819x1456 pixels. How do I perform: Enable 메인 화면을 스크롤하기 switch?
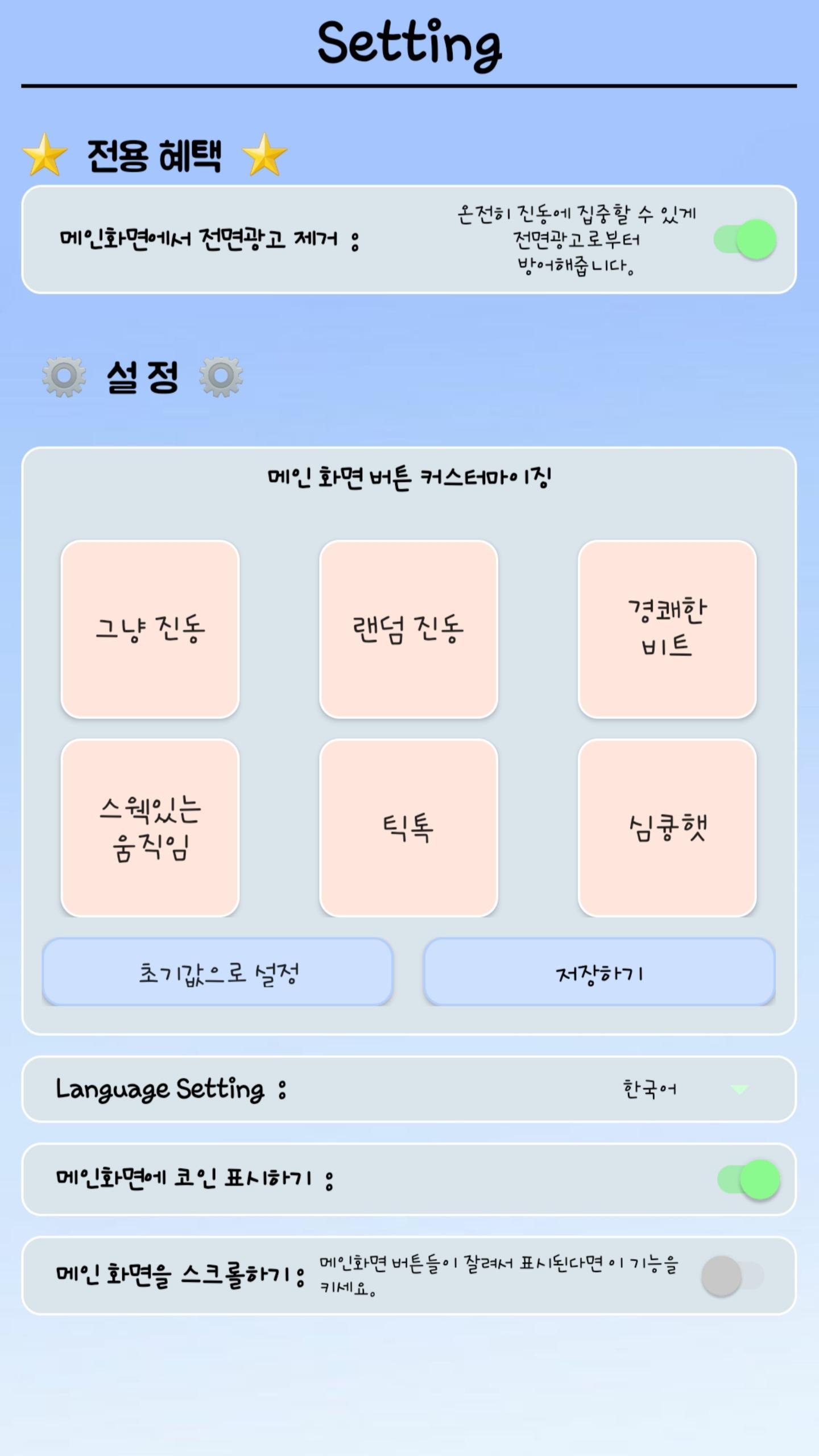pyautogui.click(x=733, y=1276)
